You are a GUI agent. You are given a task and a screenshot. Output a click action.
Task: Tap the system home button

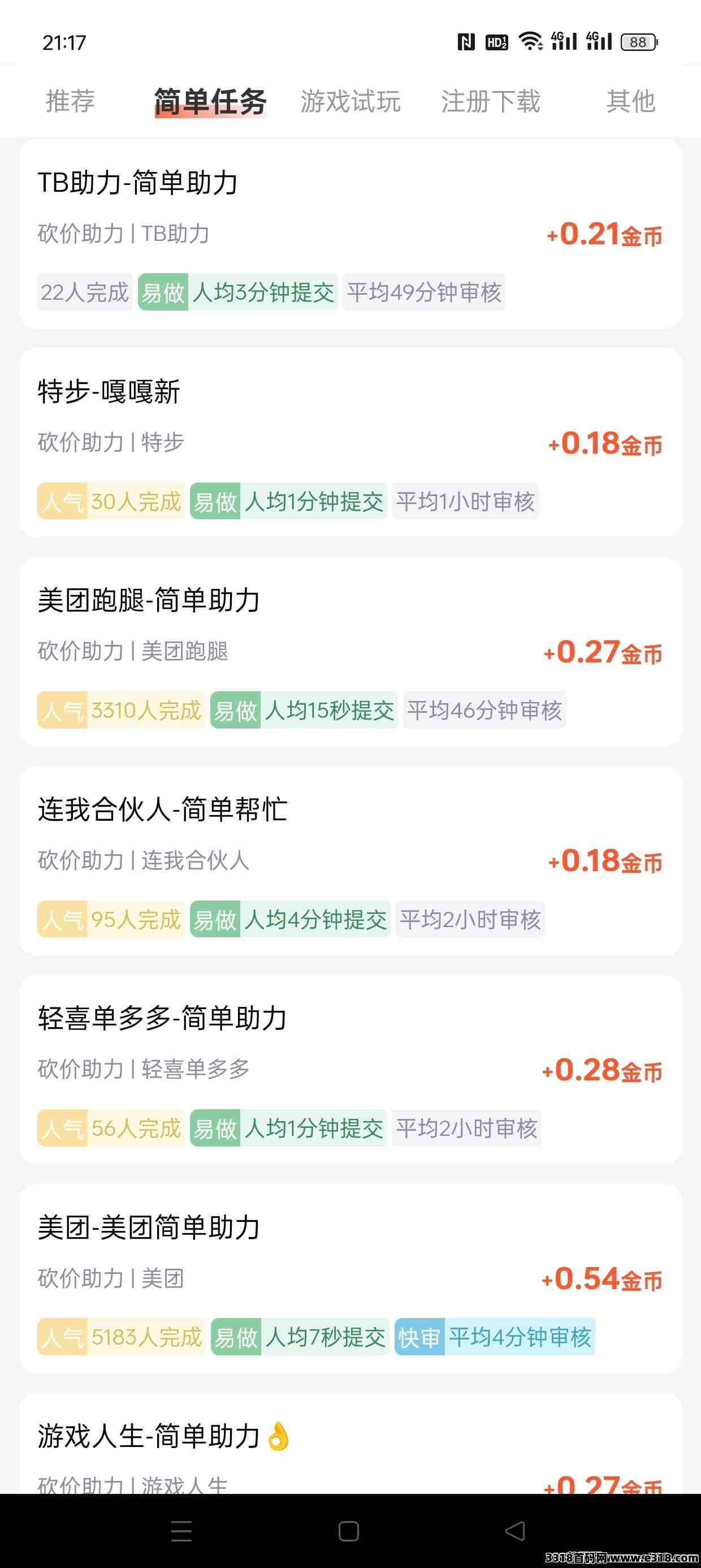pos(349,1531)
